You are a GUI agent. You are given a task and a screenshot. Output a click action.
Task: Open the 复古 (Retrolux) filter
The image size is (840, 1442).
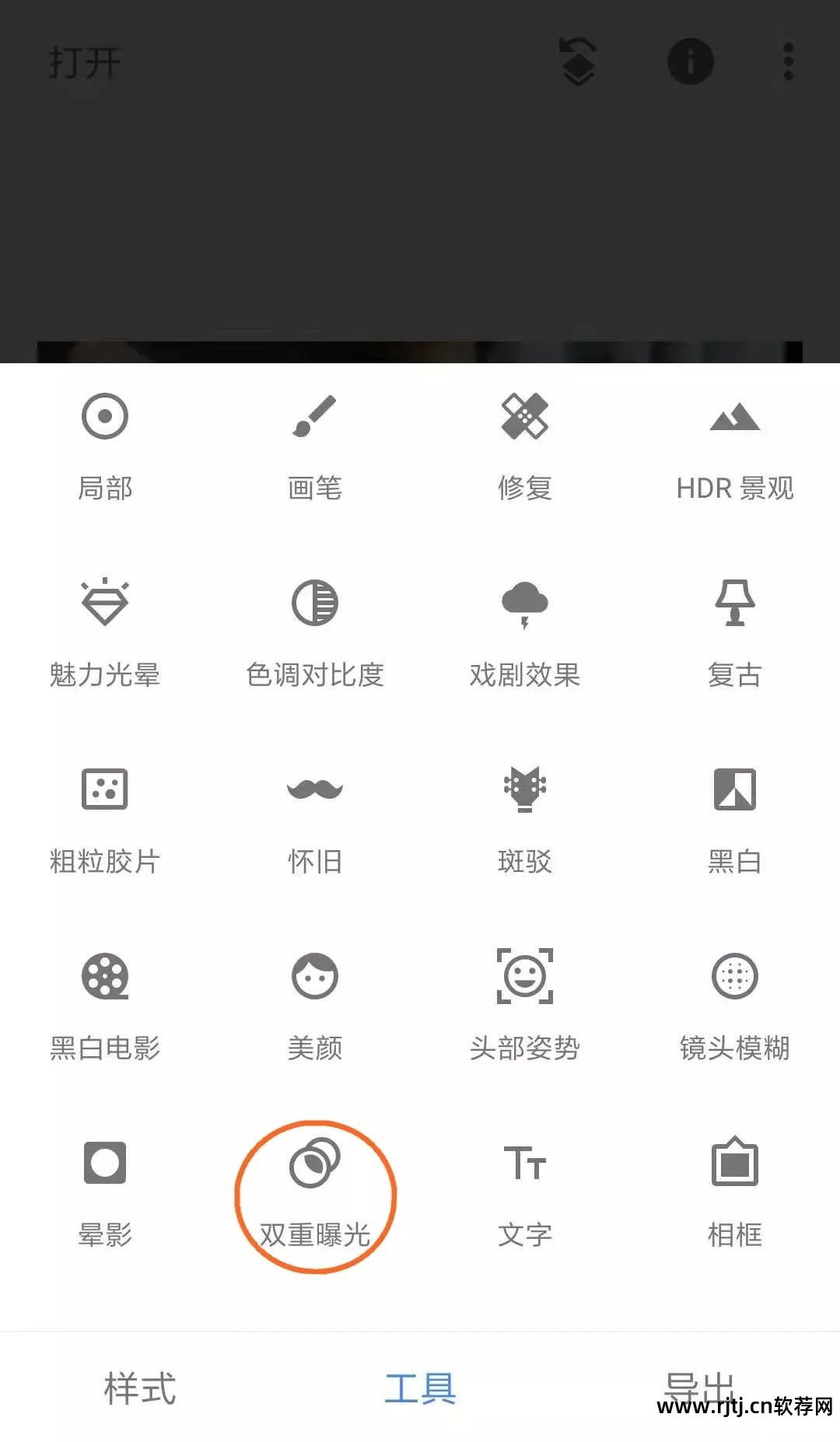[735, 630]
